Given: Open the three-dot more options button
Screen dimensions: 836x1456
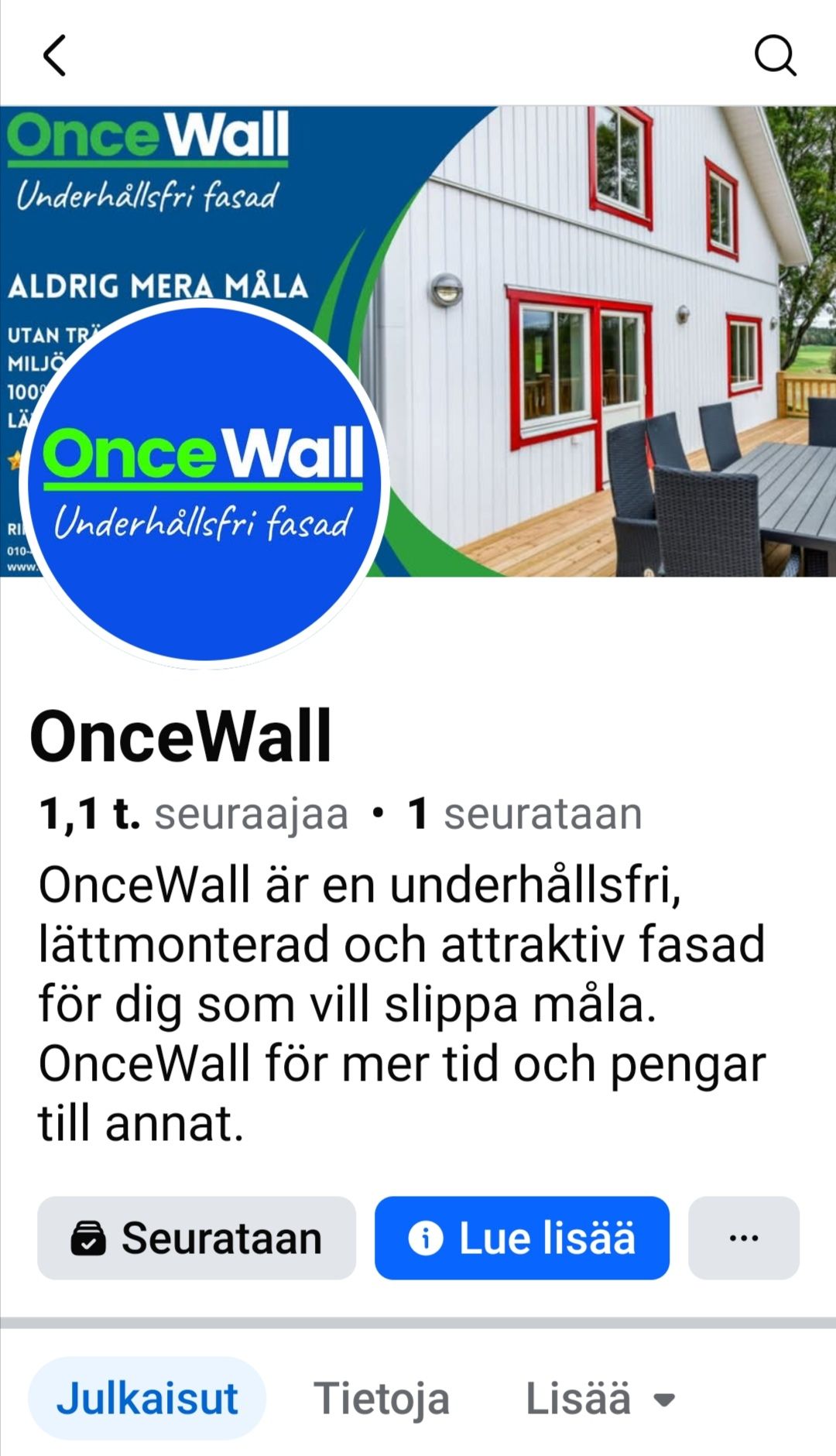Looking at the screenshot, I should [743, 1238].
